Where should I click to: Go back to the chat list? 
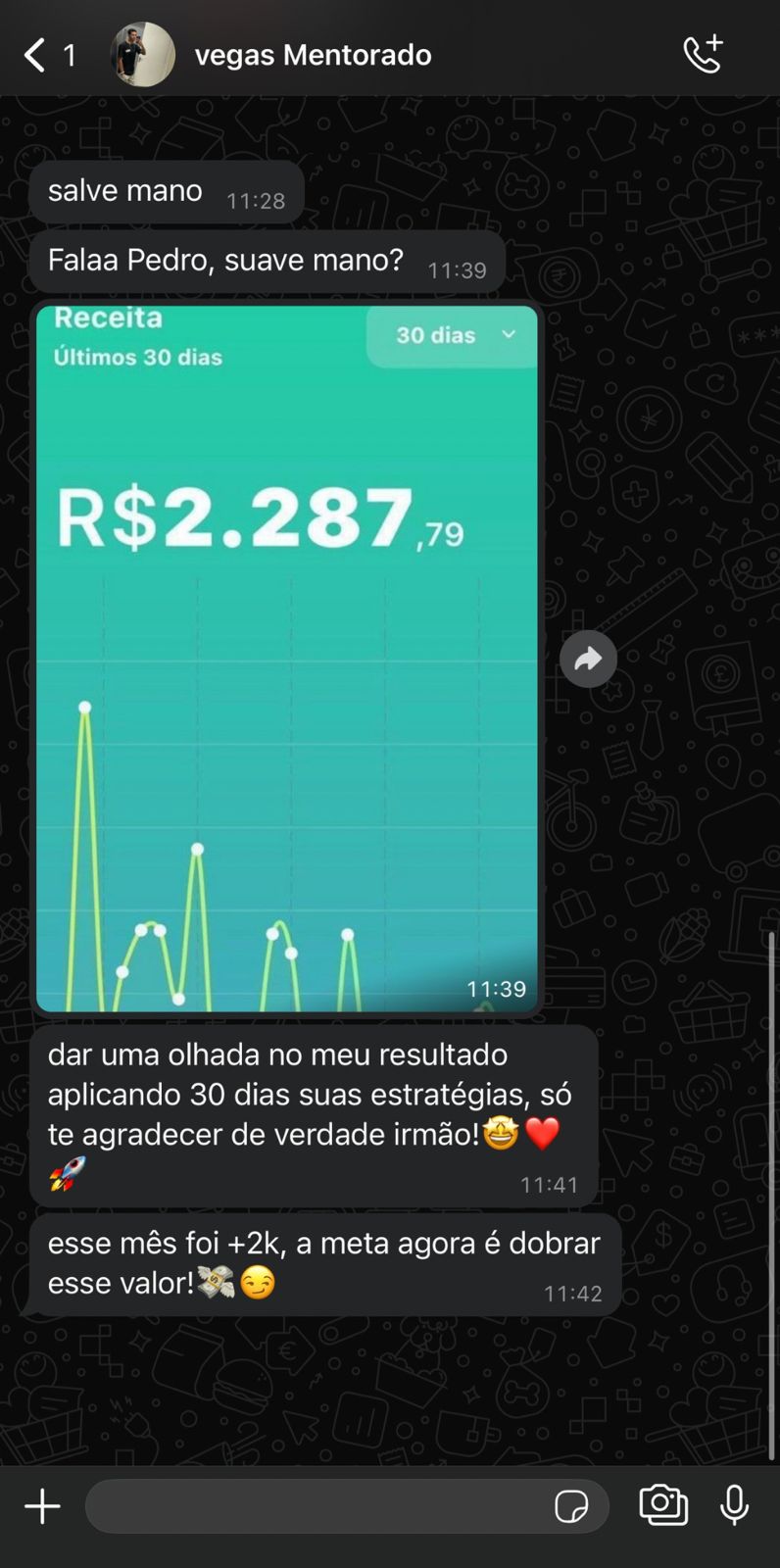click(36, 55)
